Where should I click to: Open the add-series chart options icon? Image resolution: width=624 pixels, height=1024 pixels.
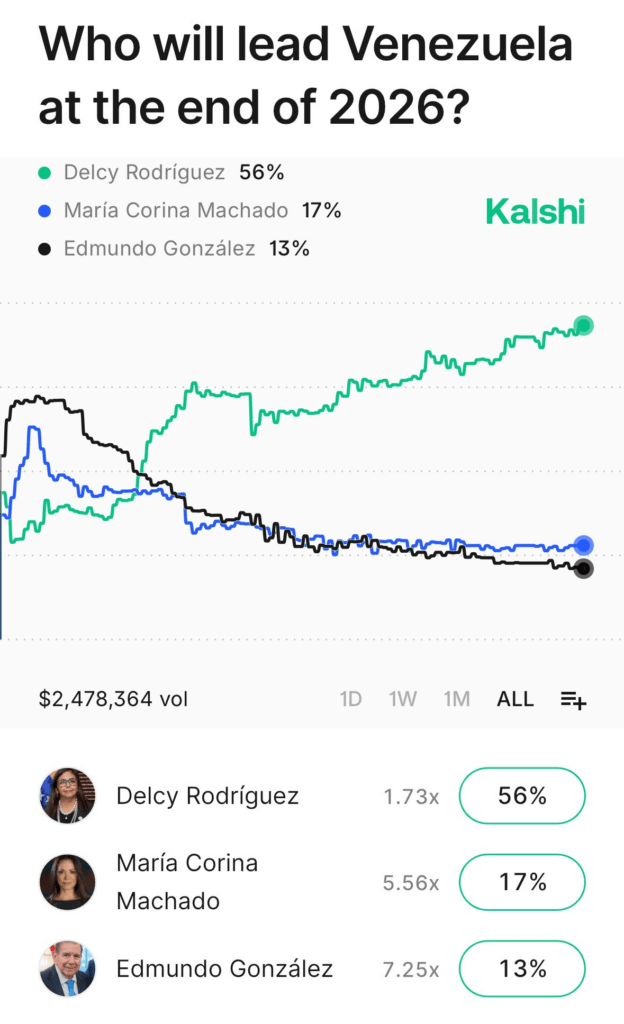[x=573, y=700]
